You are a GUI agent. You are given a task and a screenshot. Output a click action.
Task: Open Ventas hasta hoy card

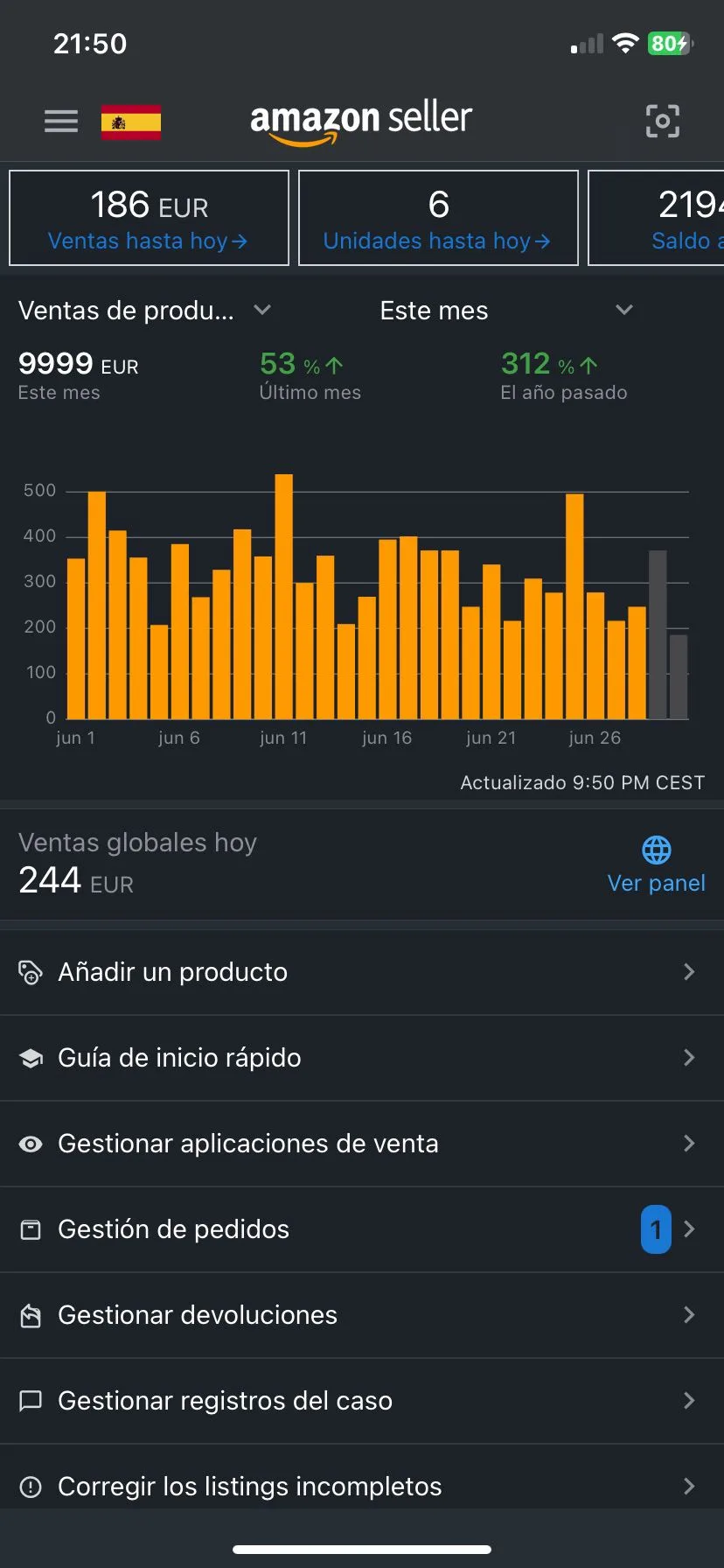149,218
